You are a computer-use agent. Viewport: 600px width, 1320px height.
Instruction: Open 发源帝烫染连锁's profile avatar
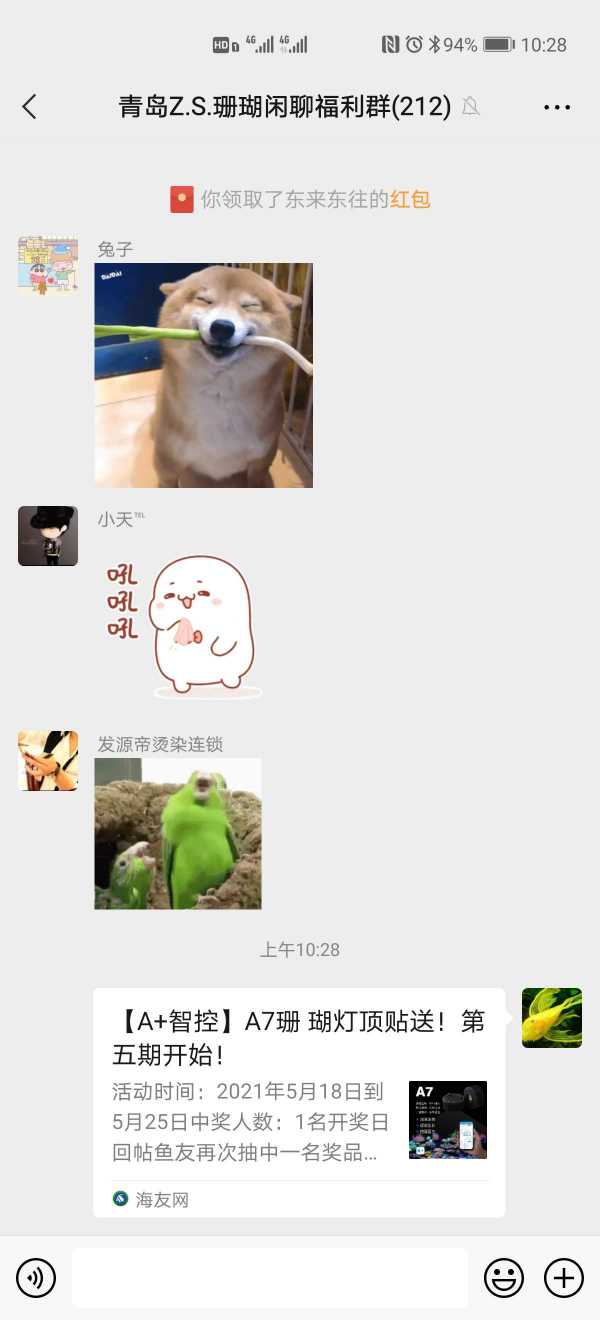pos(48,761)
